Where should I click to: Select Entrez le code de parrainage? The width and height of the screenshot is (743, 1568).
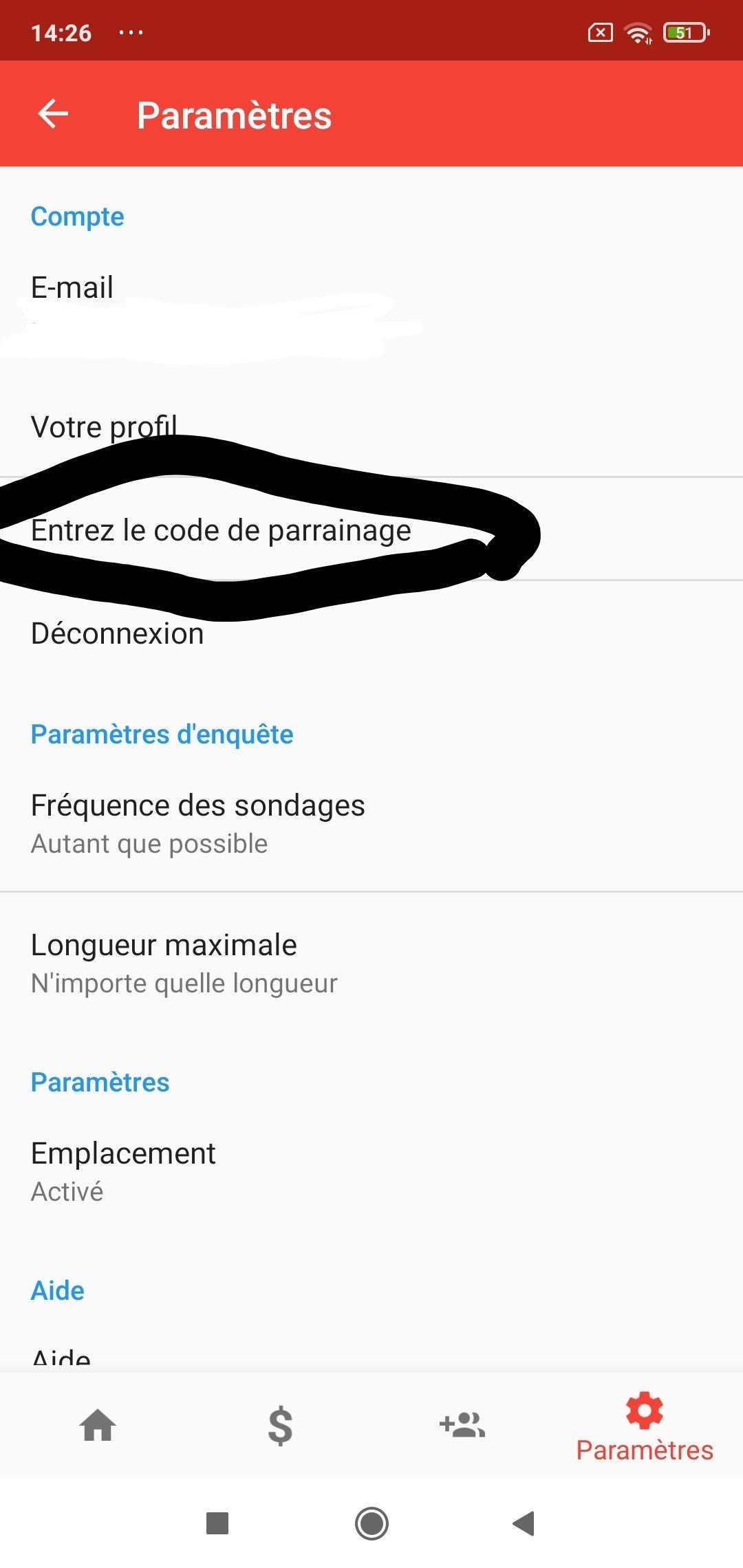pyautogui.click(x=371, y=530)
